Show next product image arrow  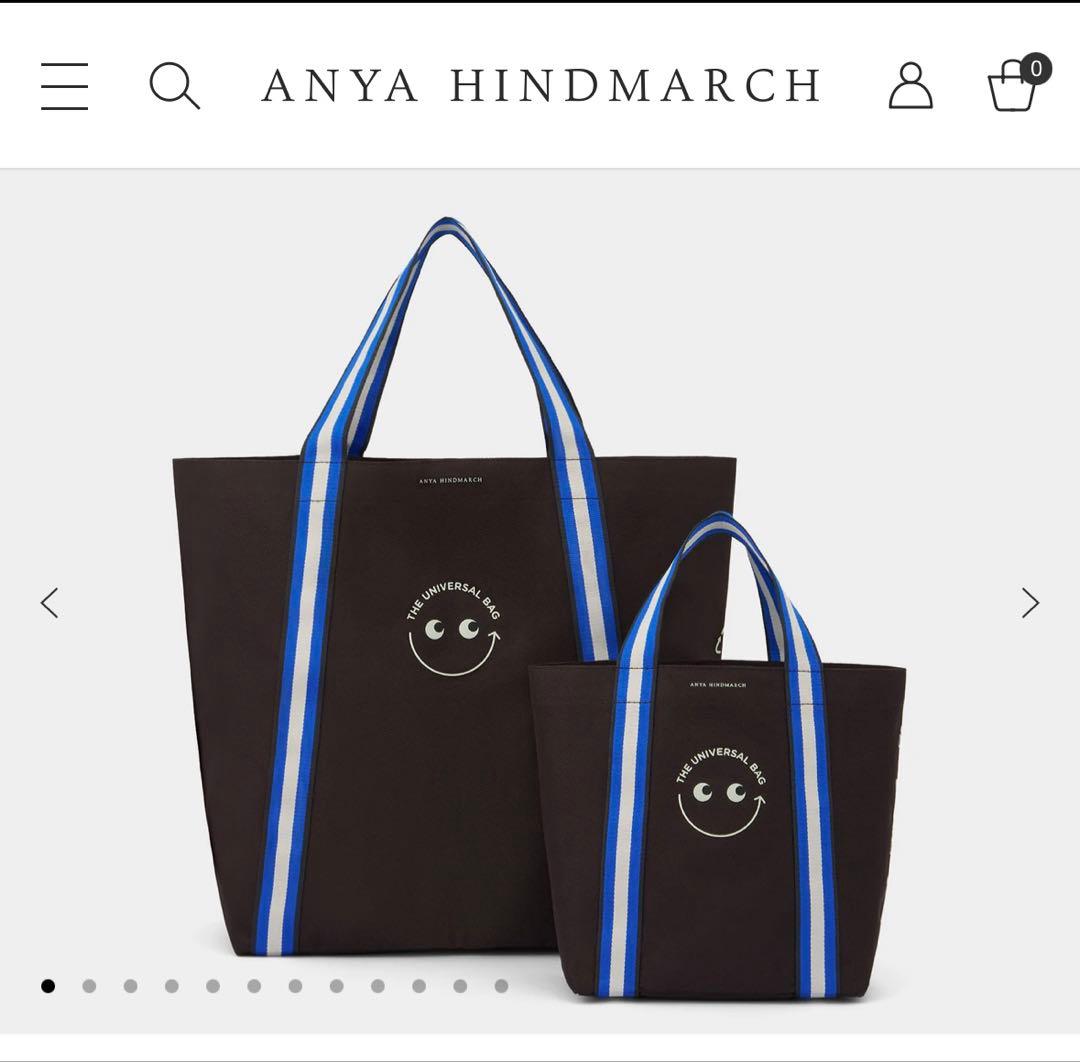click(1030, 603)
